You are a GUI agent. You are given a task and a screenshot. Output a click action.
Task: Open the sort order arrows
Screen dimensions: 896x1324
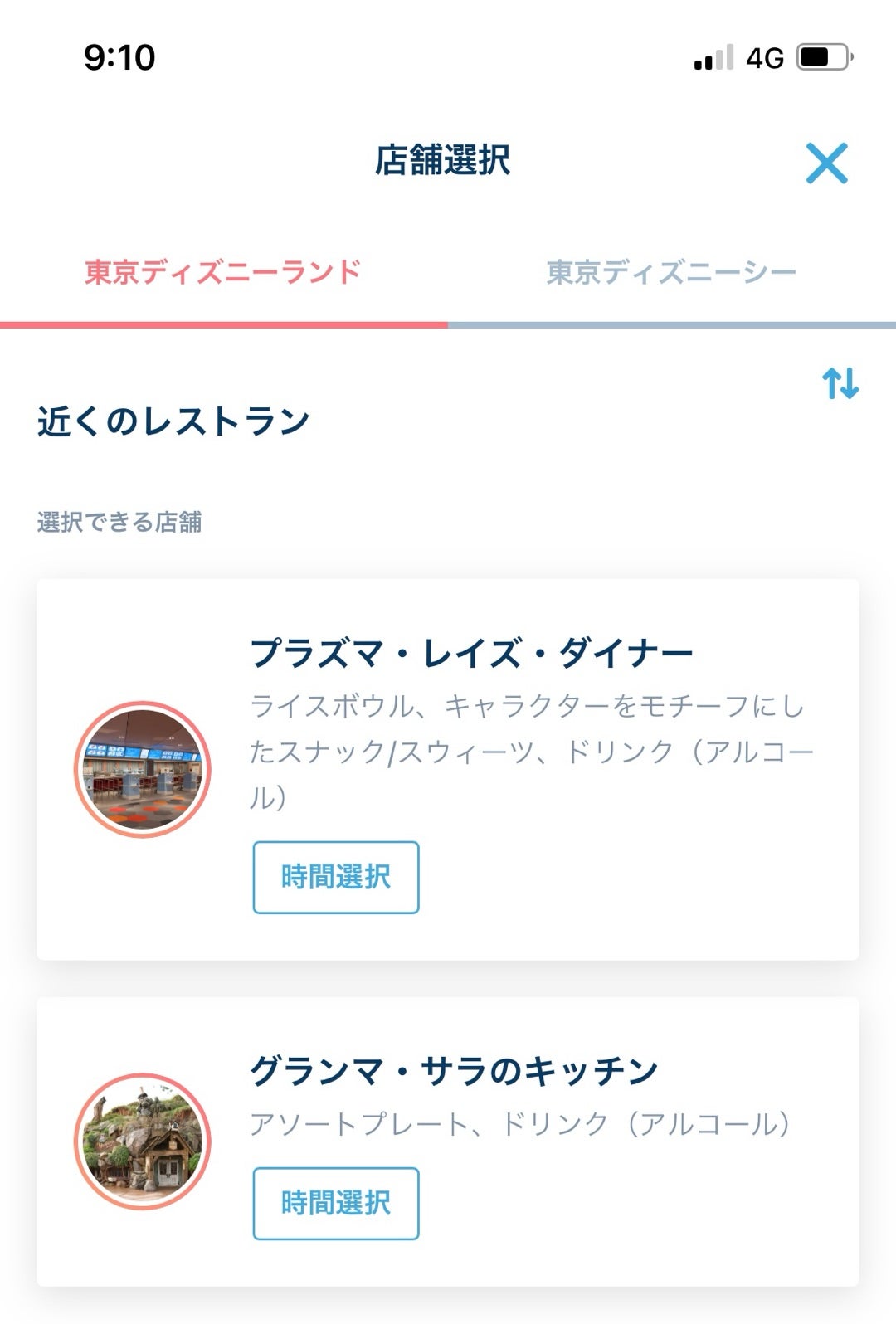coord(840,383)
